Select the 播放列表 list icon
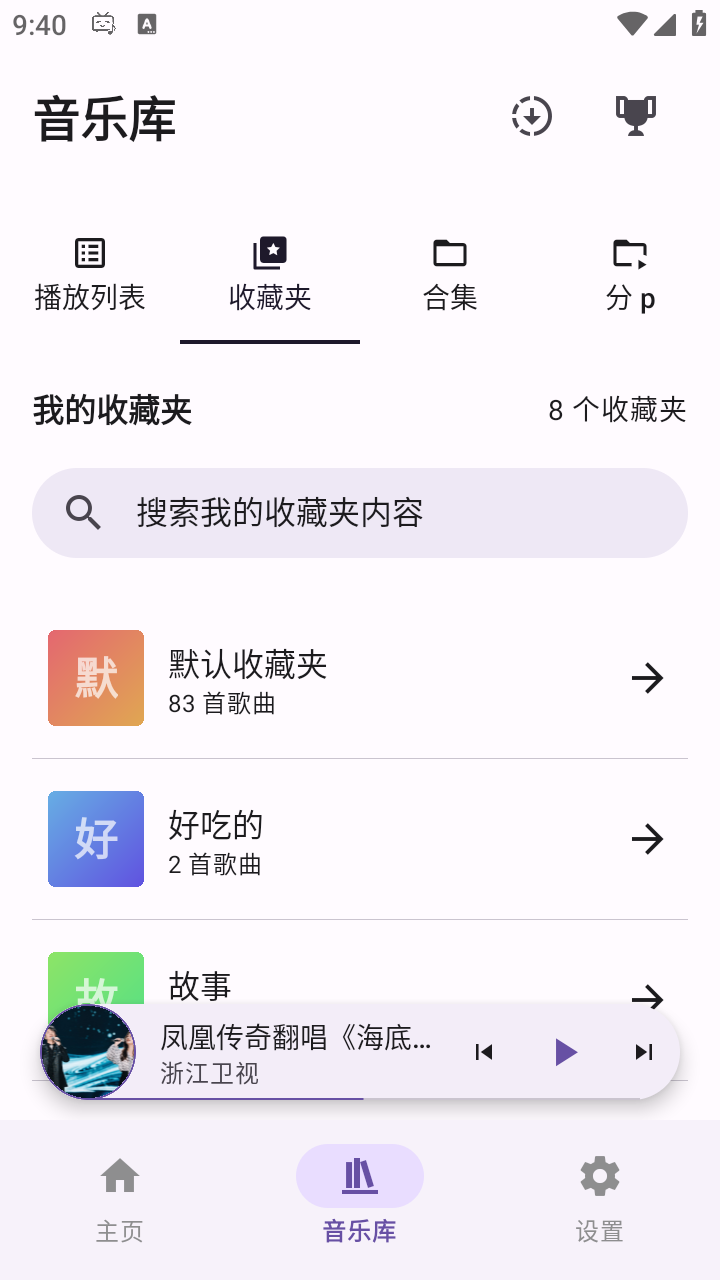Screen dimensions: 720x1280 [x=89, y=253]
